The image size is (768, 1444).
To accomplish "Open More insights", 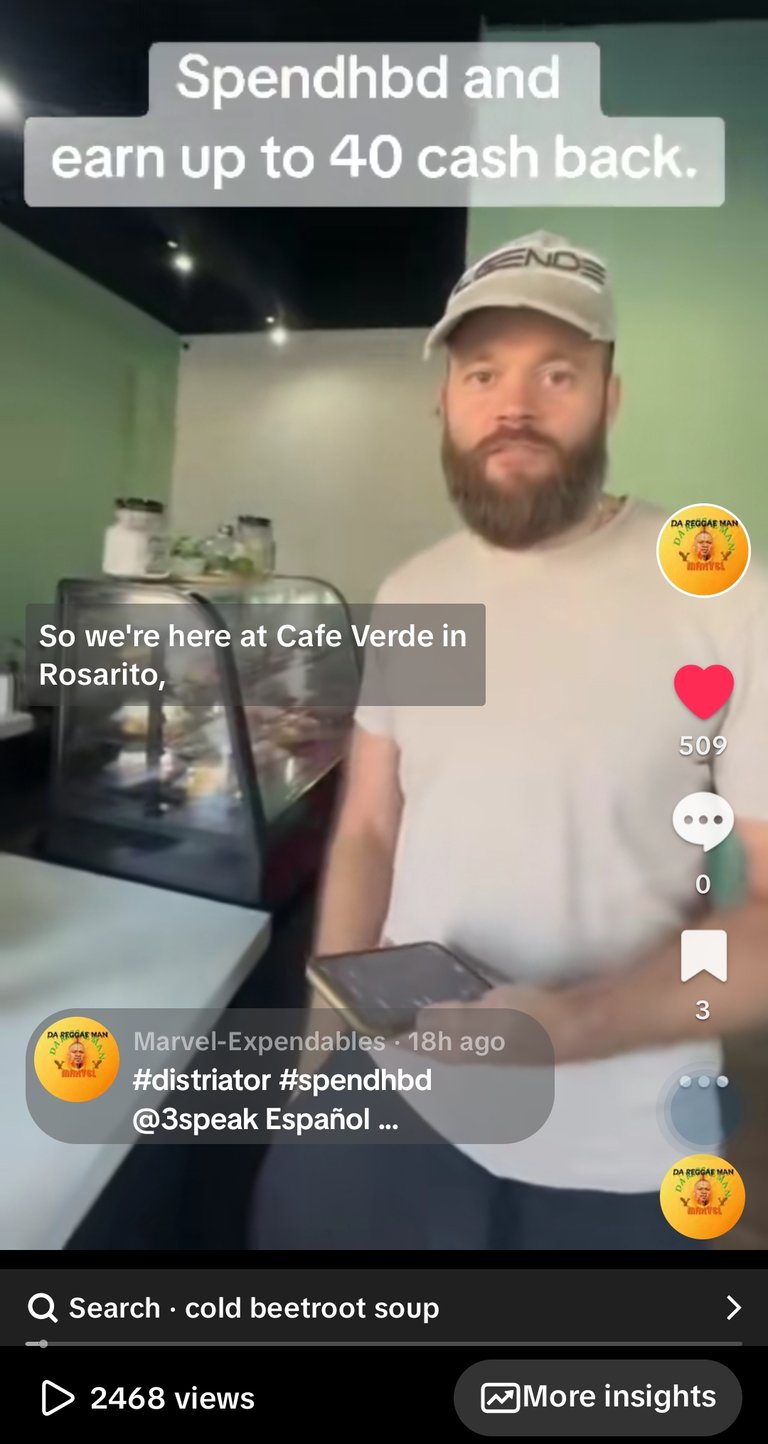I will (598, 1397).
